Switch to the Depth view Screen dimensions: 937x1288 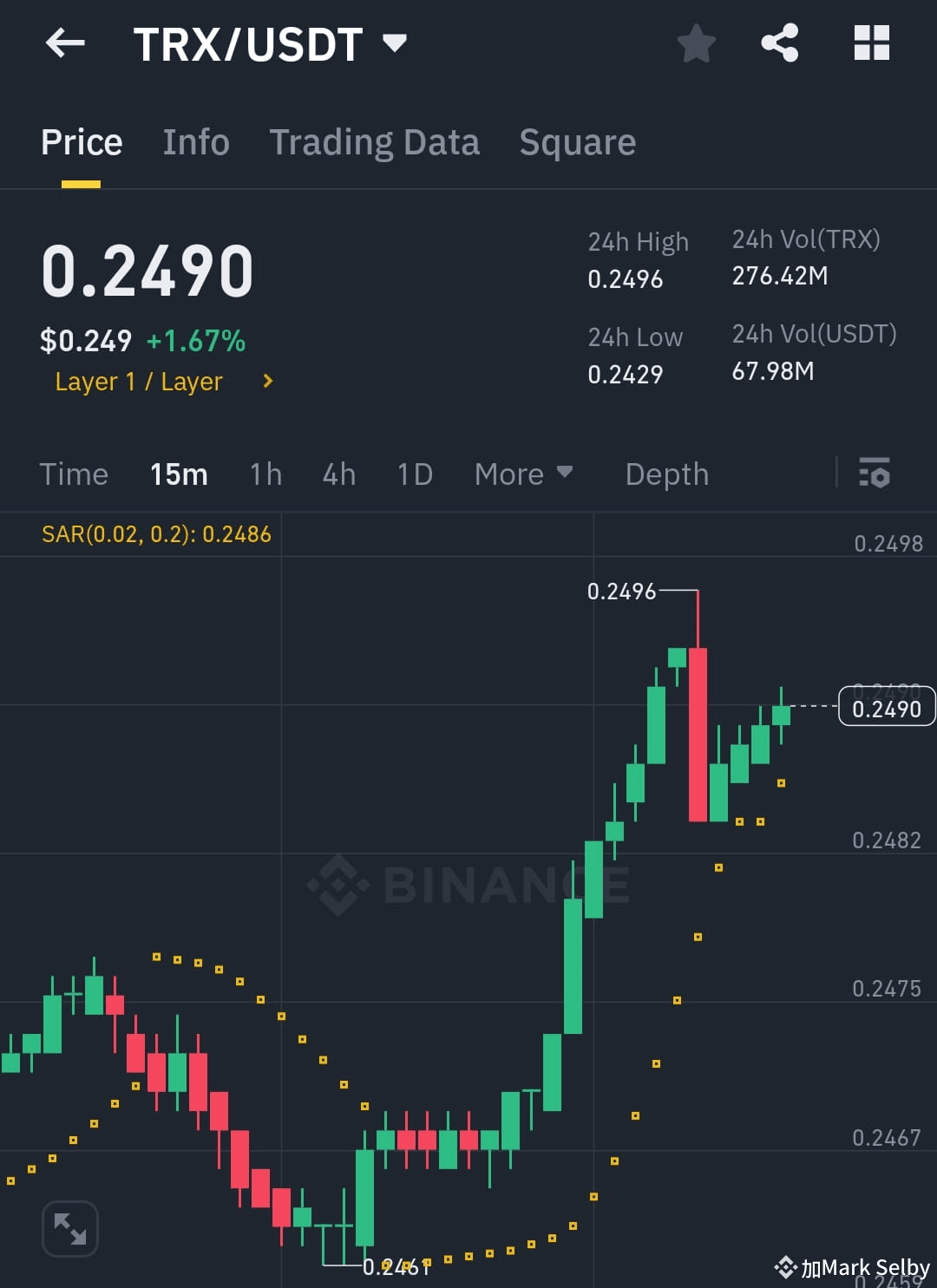(x=666, y=474)
